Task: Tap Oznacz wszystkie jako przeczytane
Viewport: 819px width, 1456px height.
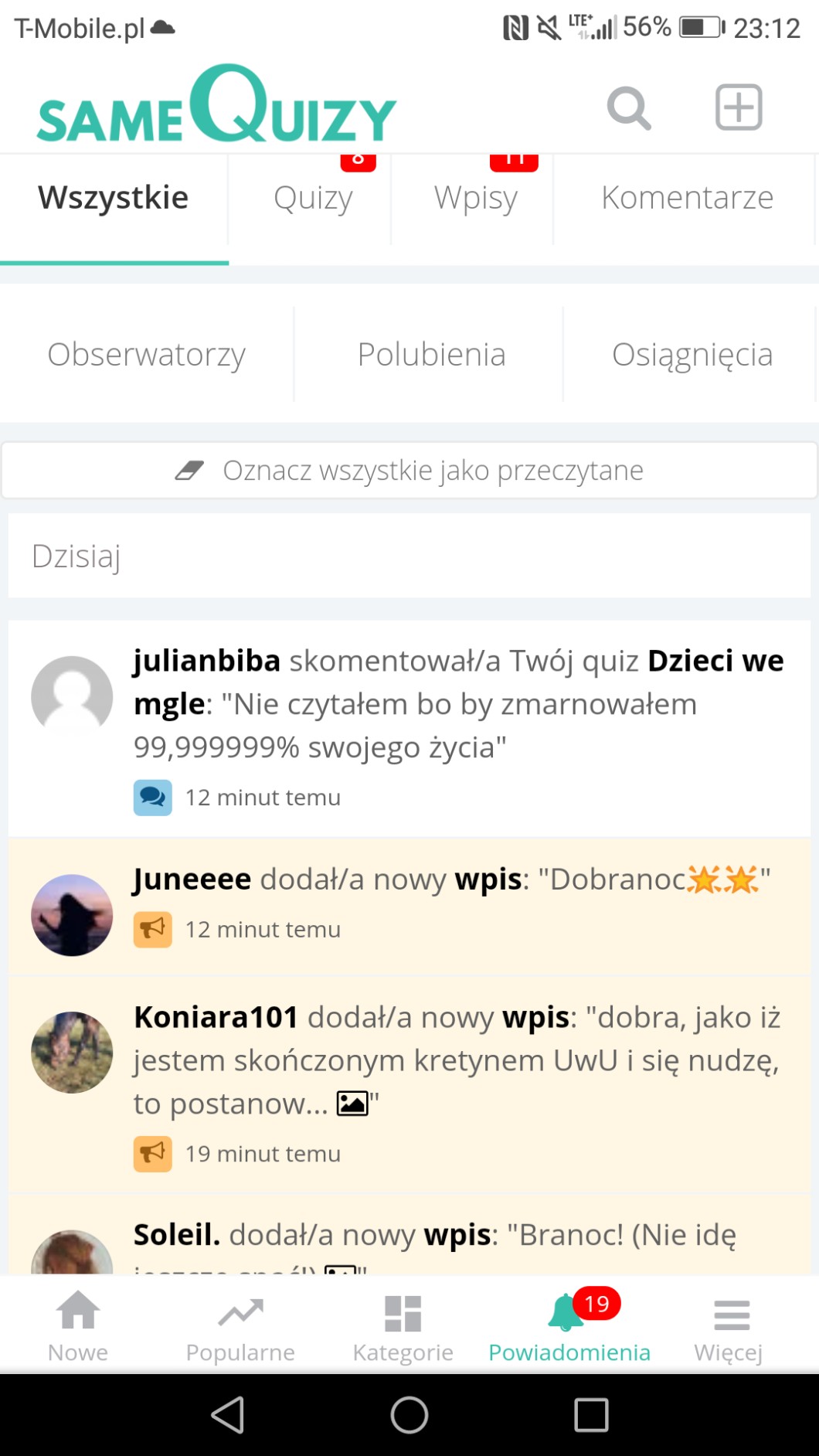Action: pos(409,470)
